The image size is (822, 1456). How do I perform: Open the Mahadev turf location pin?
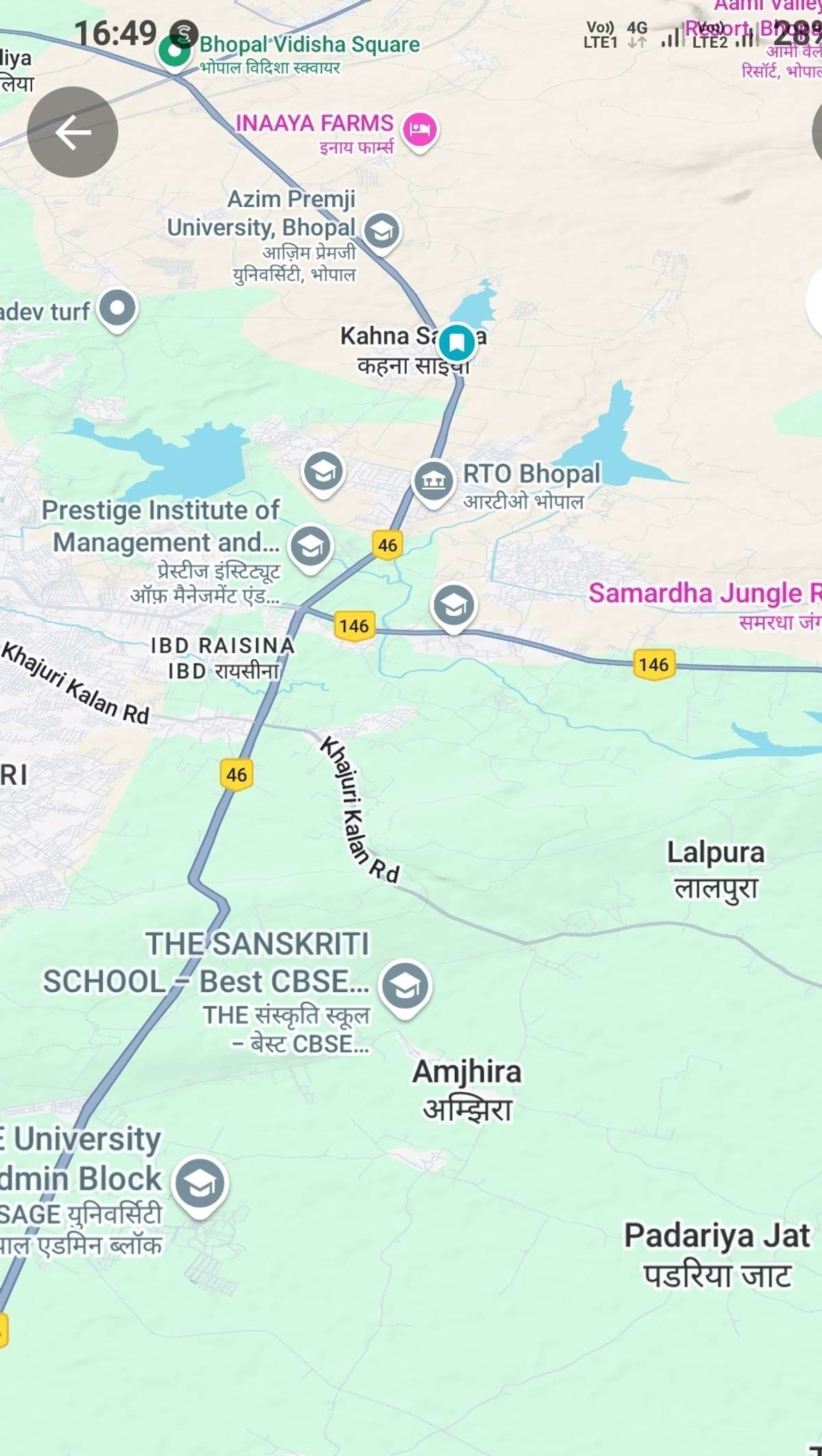coord(117,308)
